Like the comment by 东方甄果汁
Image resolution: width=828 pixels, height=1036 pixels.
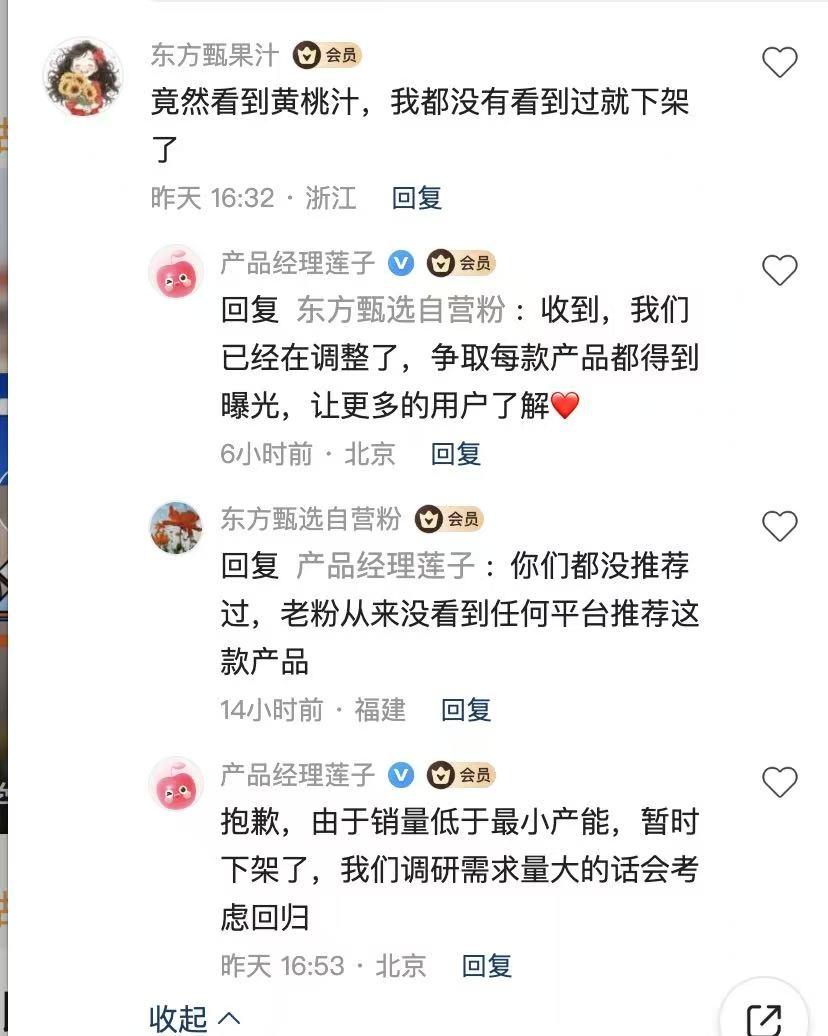coord(780,63)
